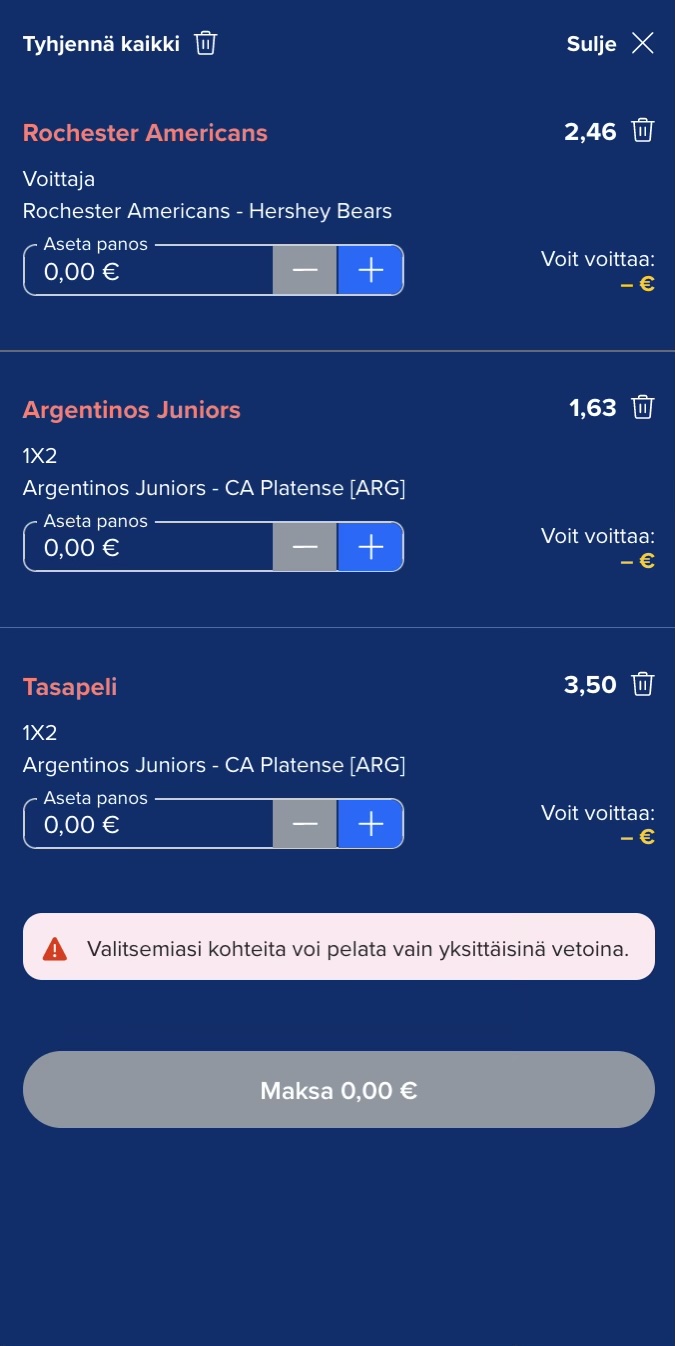
Task: Decrease the stake for Argentinos Juniors
Action: (305, 548)
